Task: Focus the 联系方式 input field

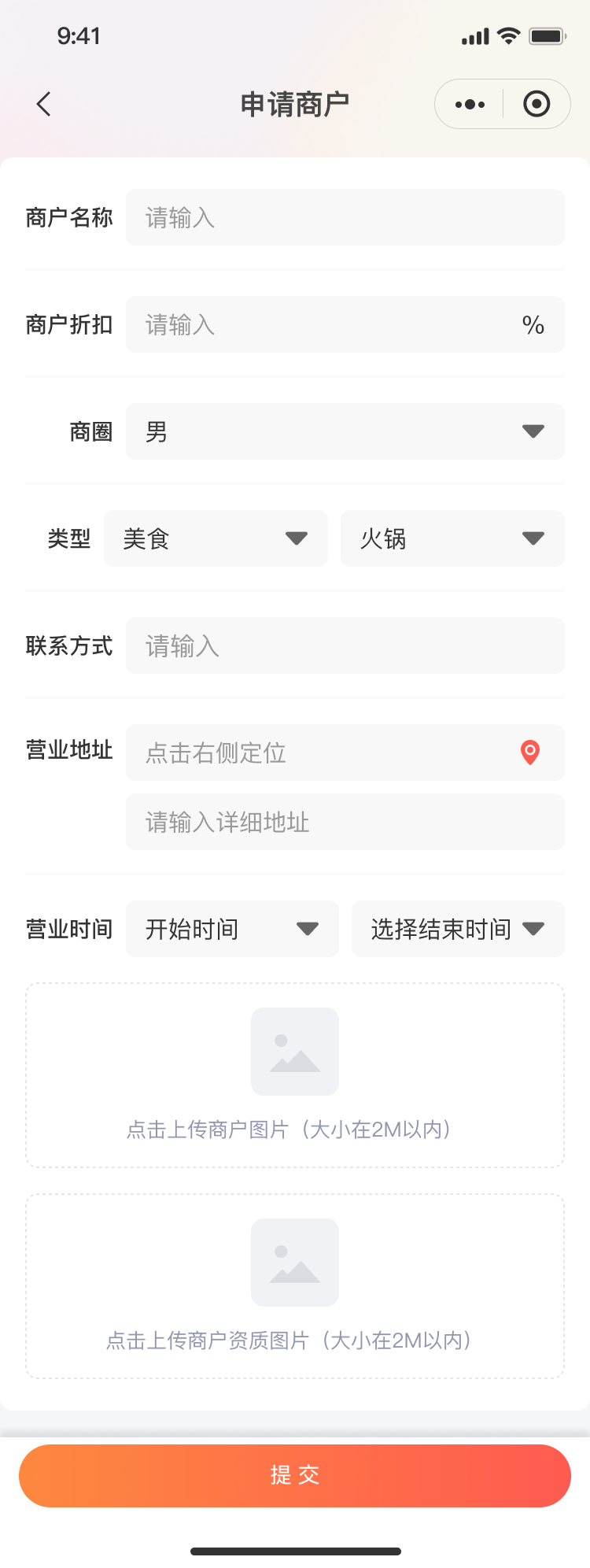Action: (345, 645)
